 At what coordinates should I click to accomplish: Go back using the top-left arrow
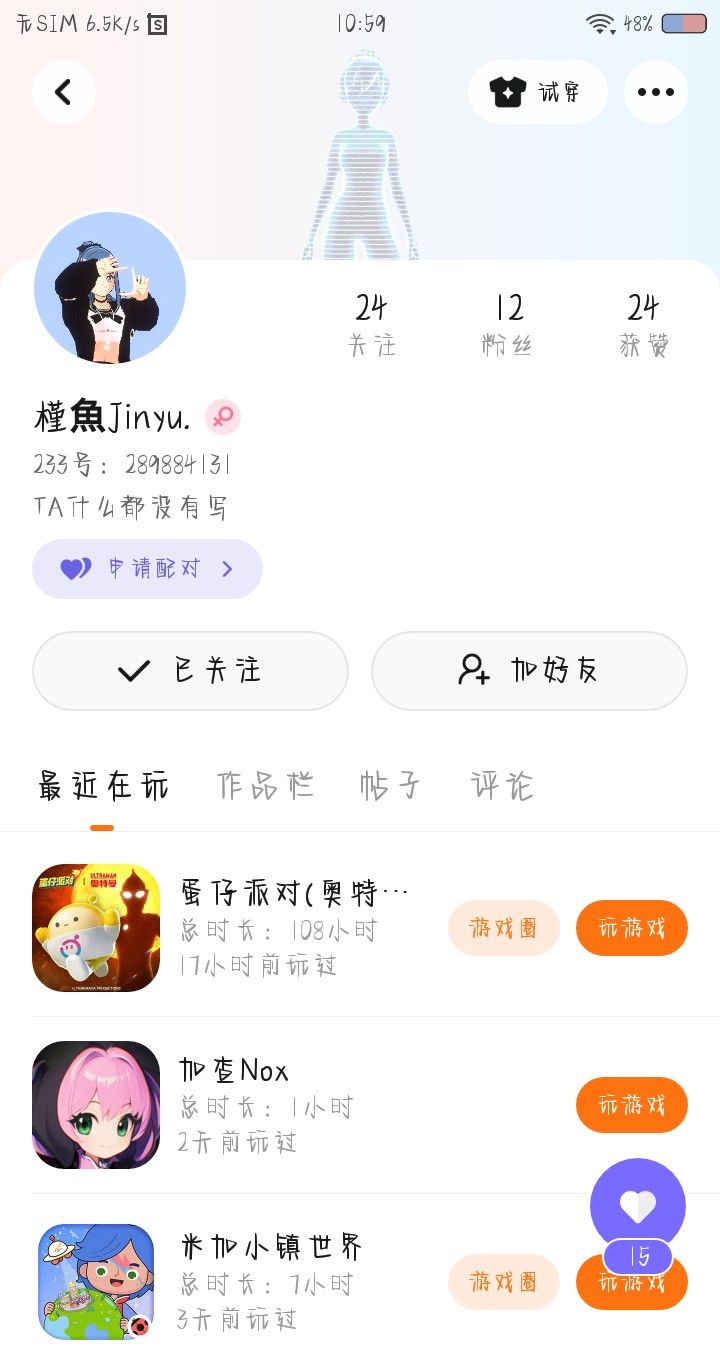pos(63,92)
